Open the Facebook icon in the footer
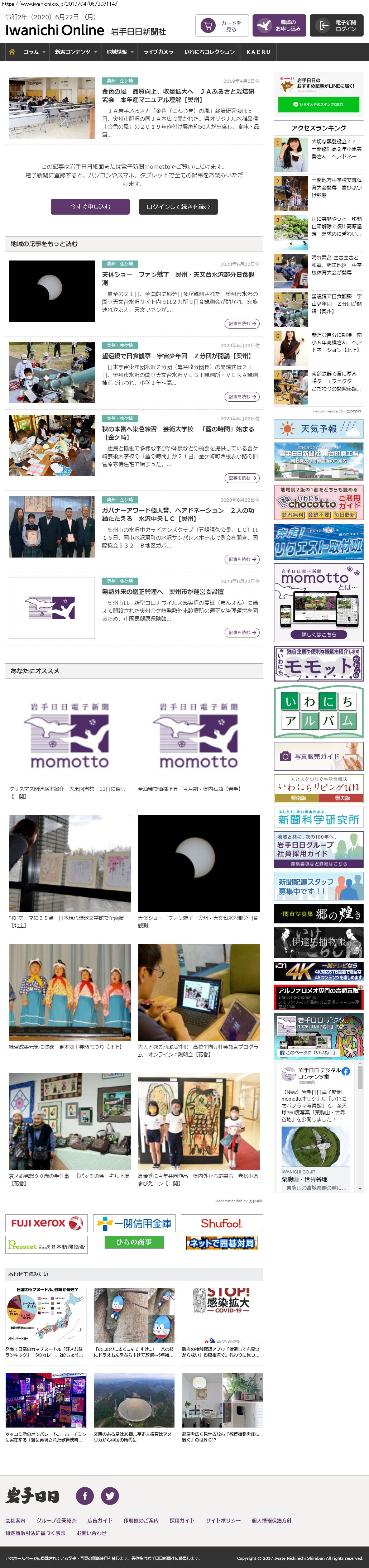 coord(85,1495)
